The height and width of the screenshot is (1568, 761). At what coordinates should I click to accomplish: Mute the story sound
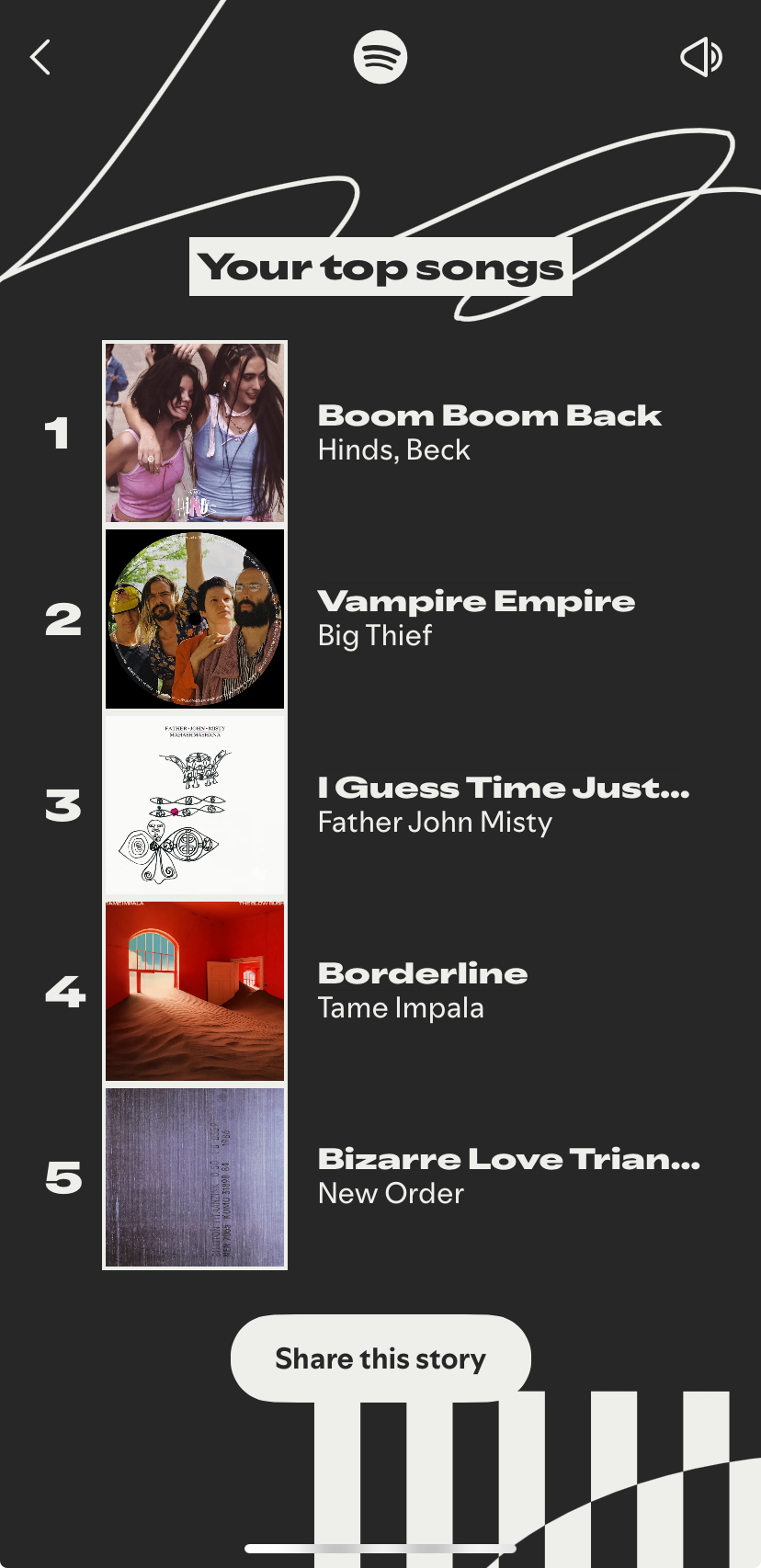tap(701, 57)
